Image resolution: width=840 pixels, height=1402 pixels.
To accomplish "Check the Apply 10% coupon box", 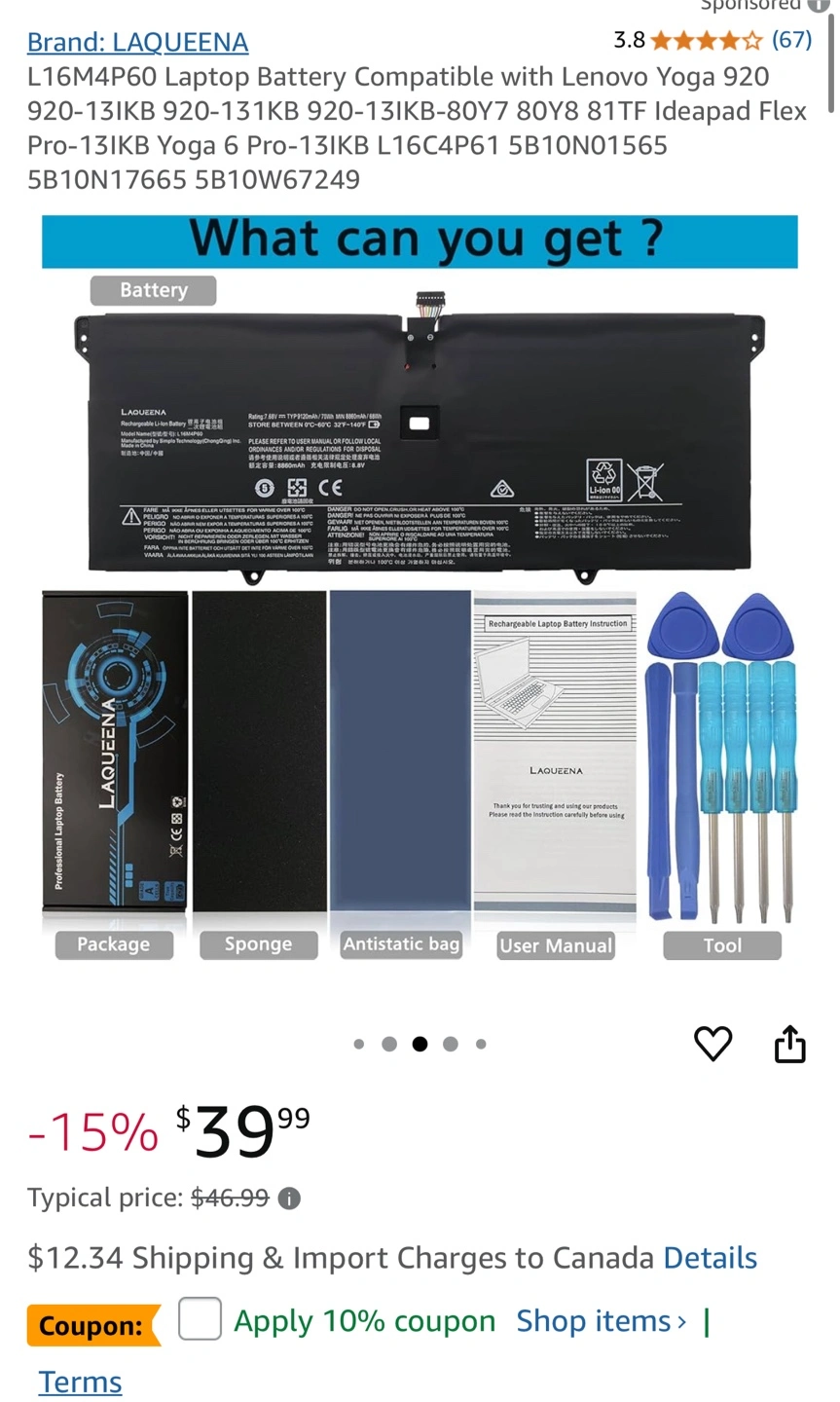I will click(200, 1319).
